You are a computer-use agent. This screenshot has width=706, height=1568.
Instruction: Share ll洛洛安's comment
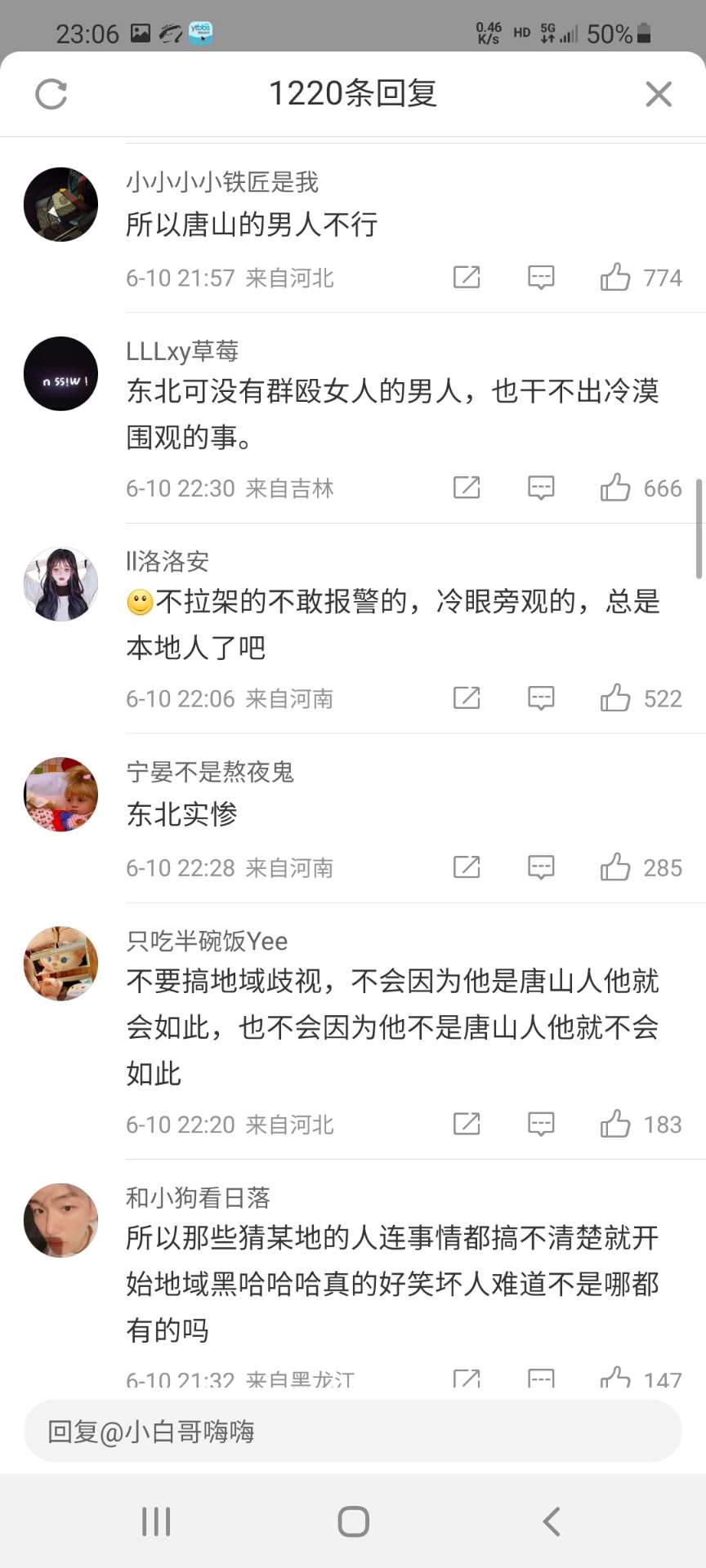467,698
